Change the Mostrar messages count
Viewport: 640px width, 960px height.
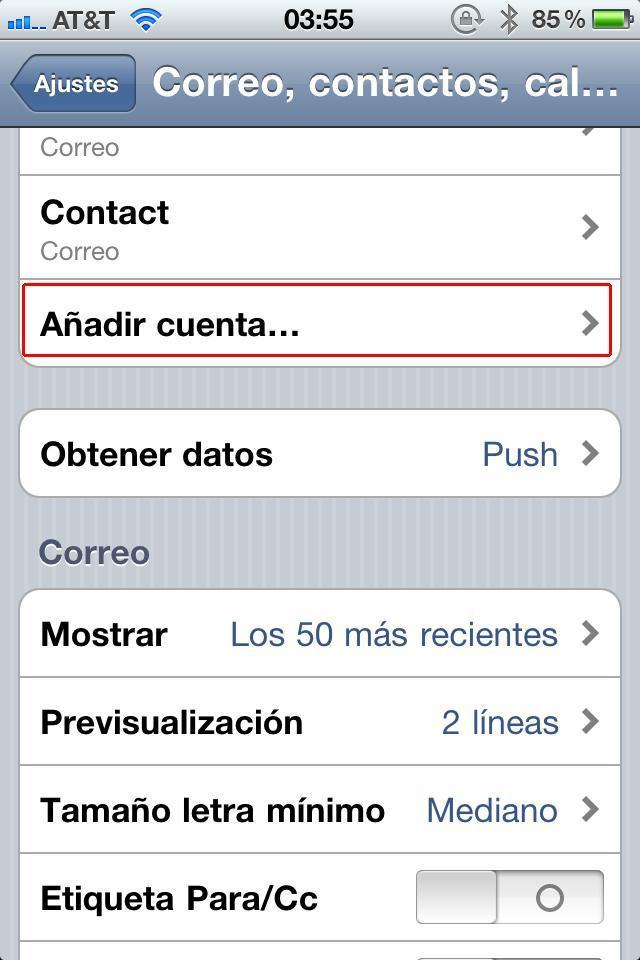[x=319, y=634]
